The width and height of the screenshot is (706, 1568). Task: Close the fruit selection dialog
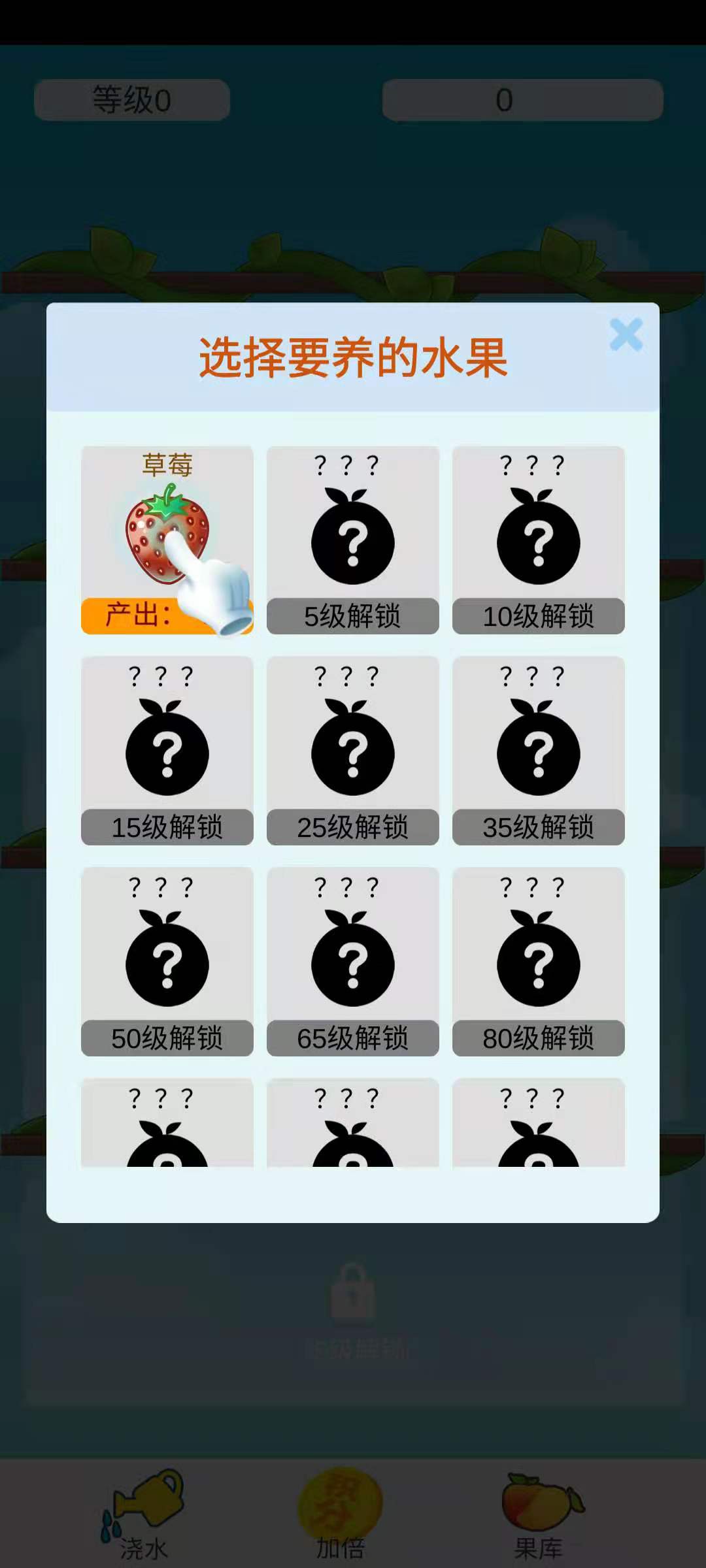[626, 333]
